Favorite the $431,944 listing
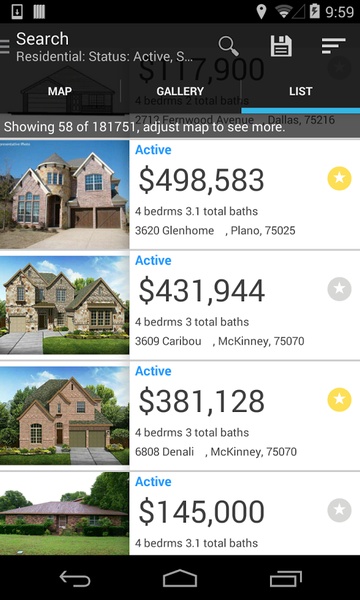360x600 pixels. [339, 289]
